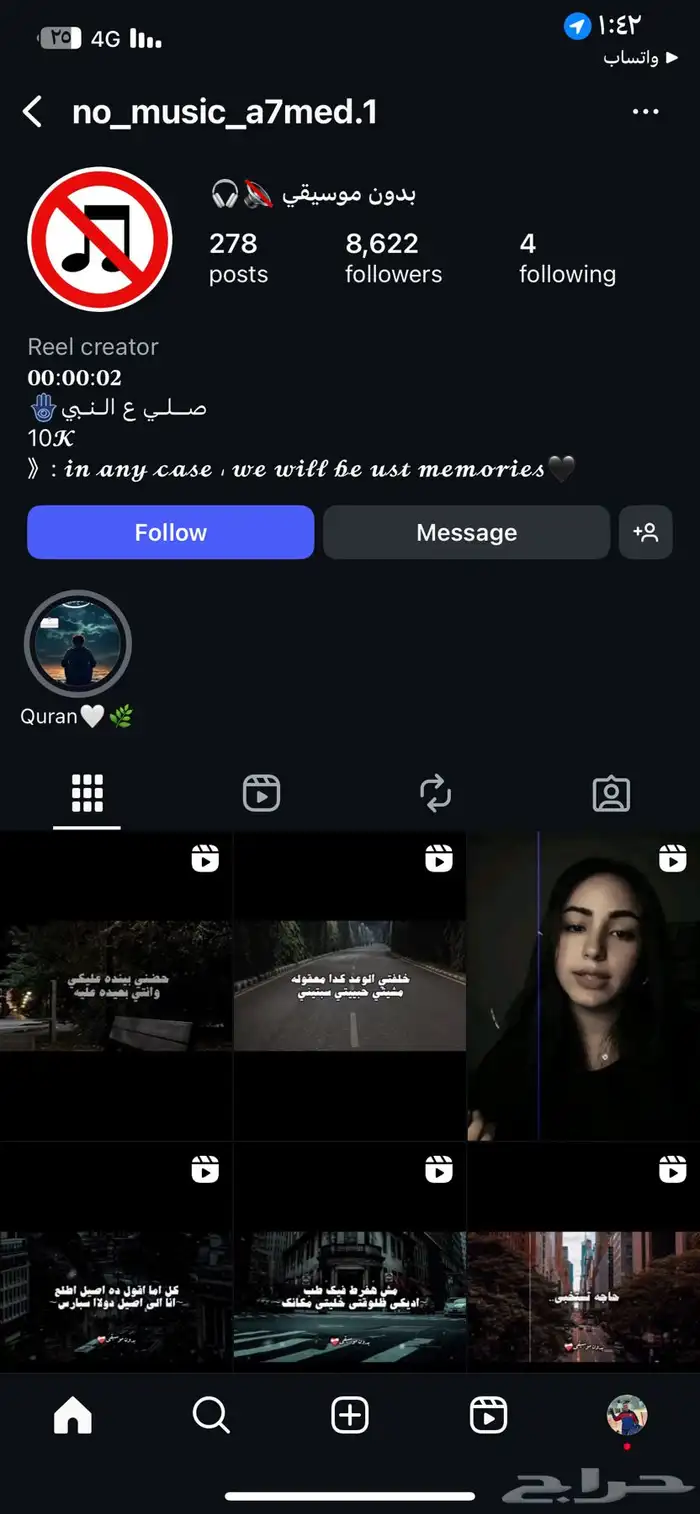Viewport: 700px width, 1514px height.
Task: View the profile picture
Action: tap(100, 240)
